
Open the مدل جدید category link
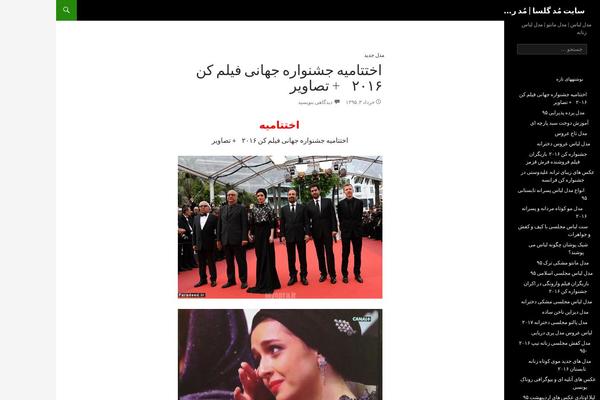pyautogui.click(x=373, y=55)
